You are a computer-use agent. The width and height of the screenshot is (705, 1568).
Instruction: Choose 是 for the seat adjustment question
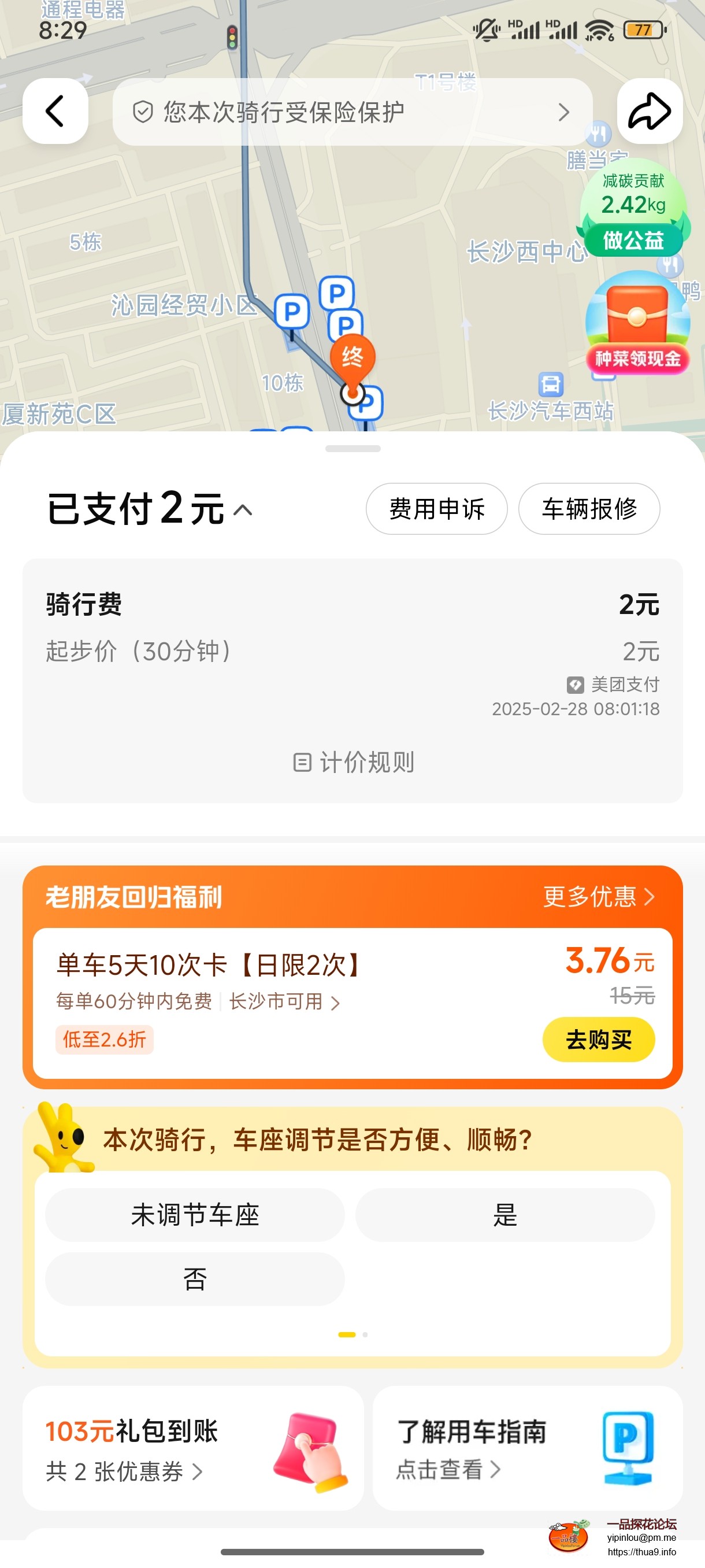point(505,1215)
